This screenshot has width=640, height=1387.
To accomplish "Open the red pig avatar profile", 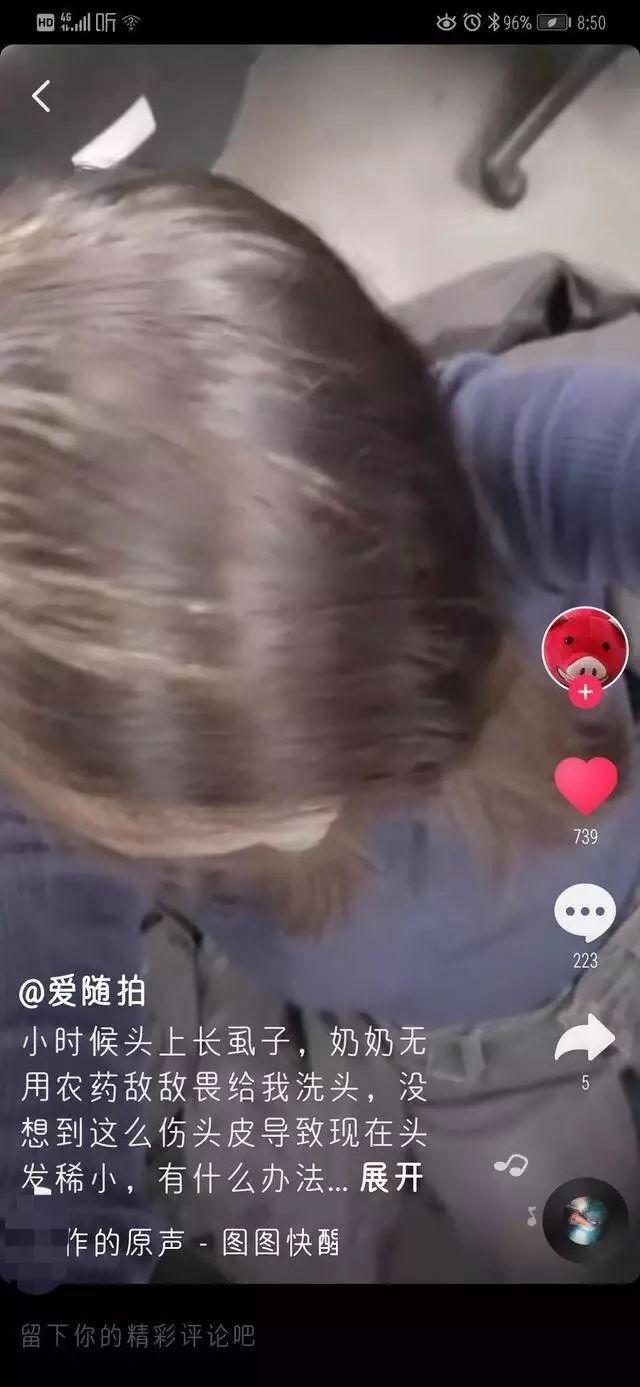I will tap(585, 647).
